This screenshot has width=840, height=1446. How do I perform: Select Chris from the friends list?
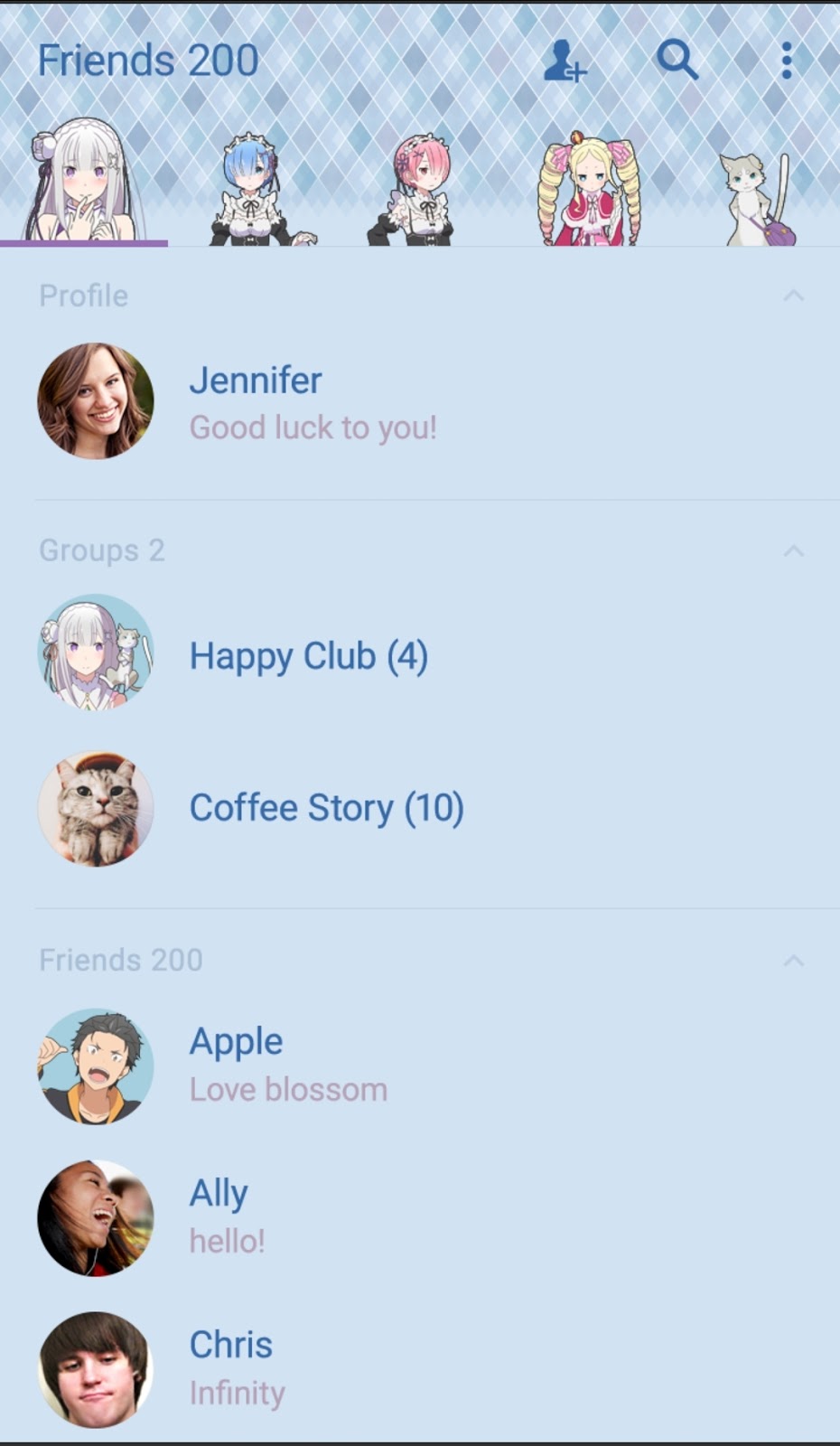[x=230, y=1368]
